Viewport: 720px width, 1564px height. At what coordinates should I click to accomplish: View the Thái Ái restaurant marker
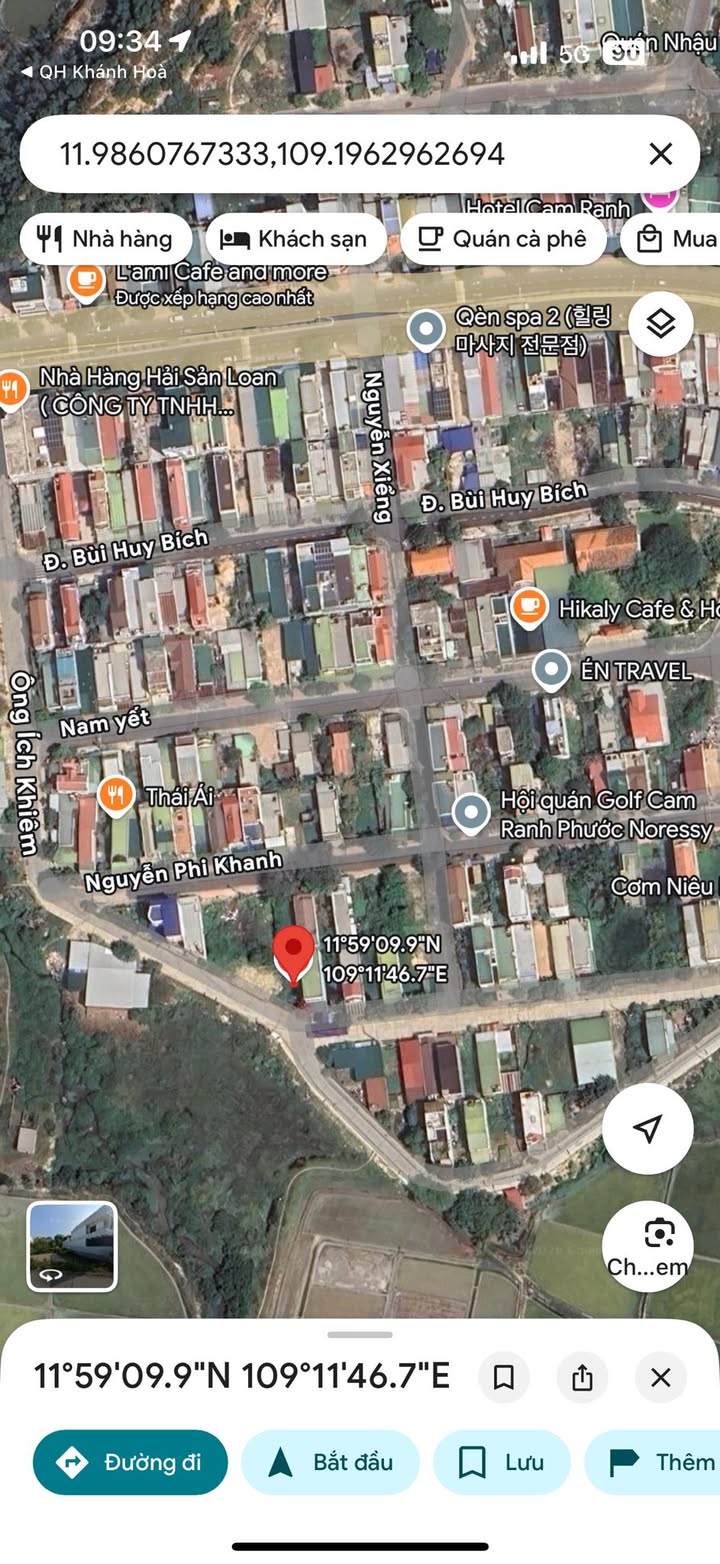[117, 796]
